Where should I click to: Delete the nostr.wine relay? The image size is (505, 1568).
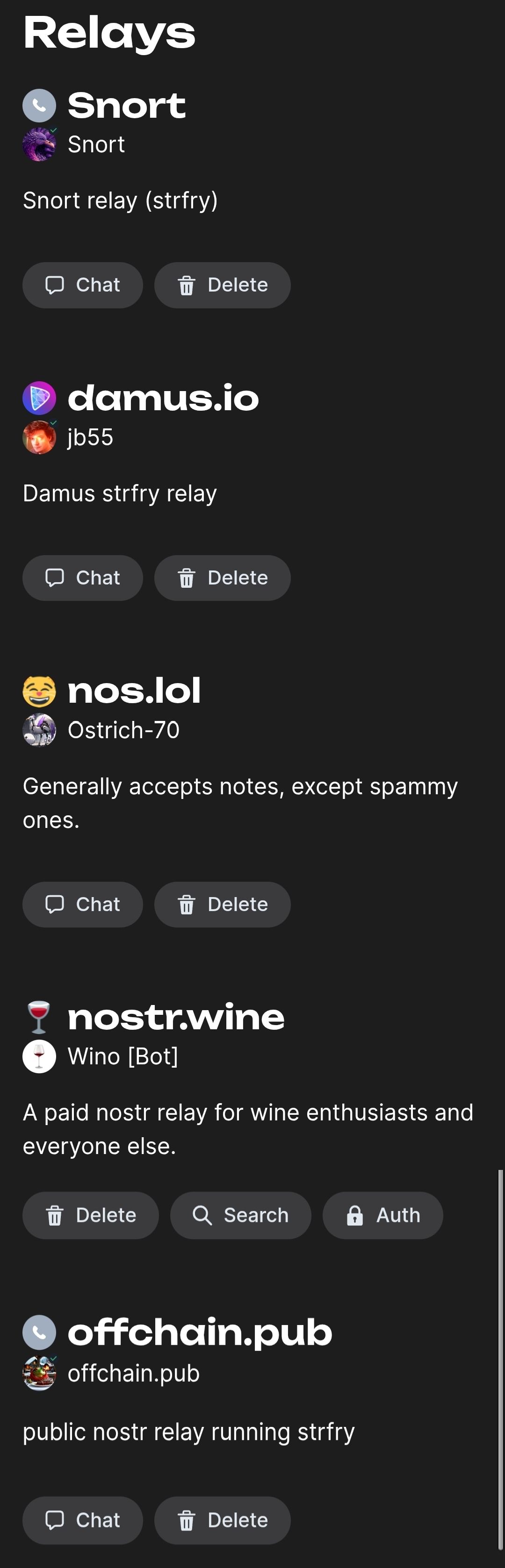coord(90,1215)
